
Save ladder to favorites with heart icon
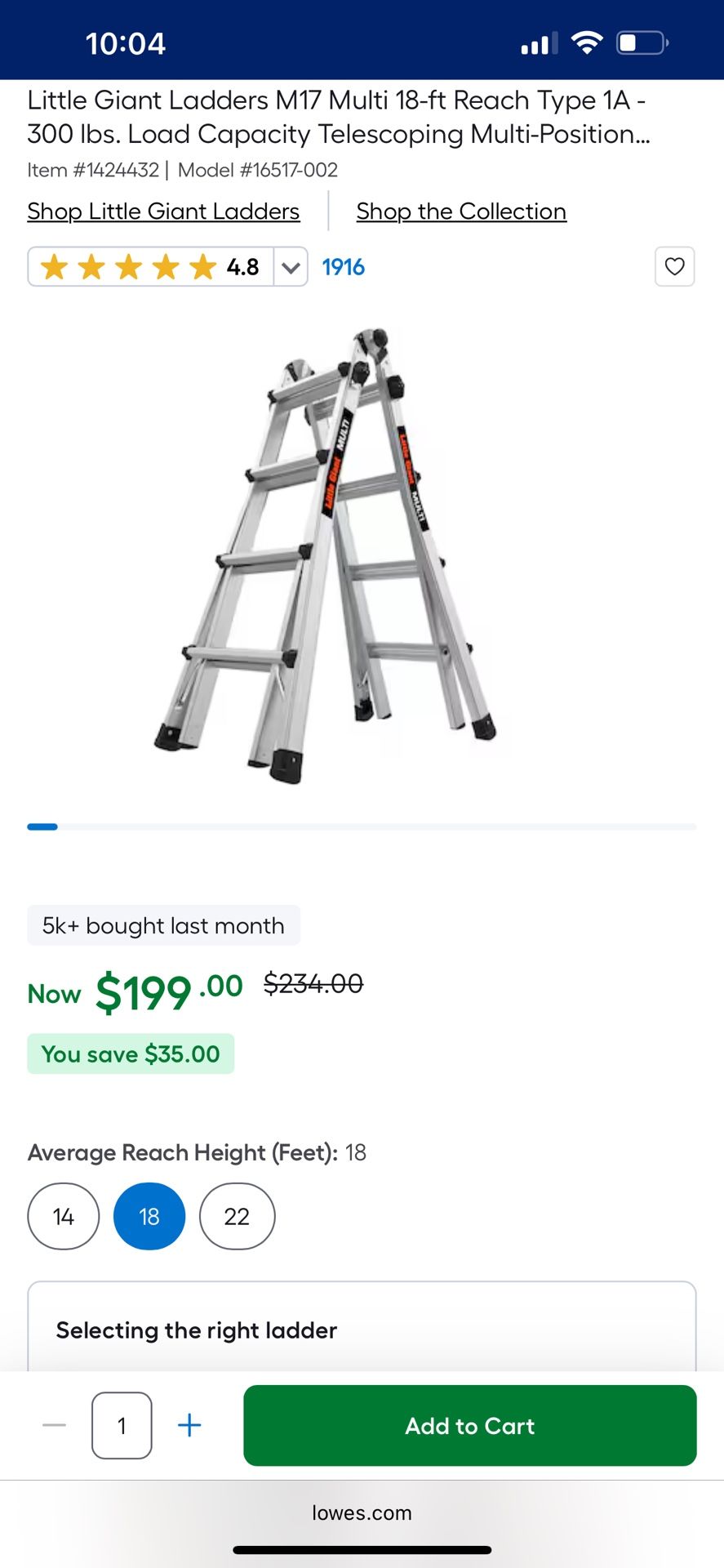point(674,267)
